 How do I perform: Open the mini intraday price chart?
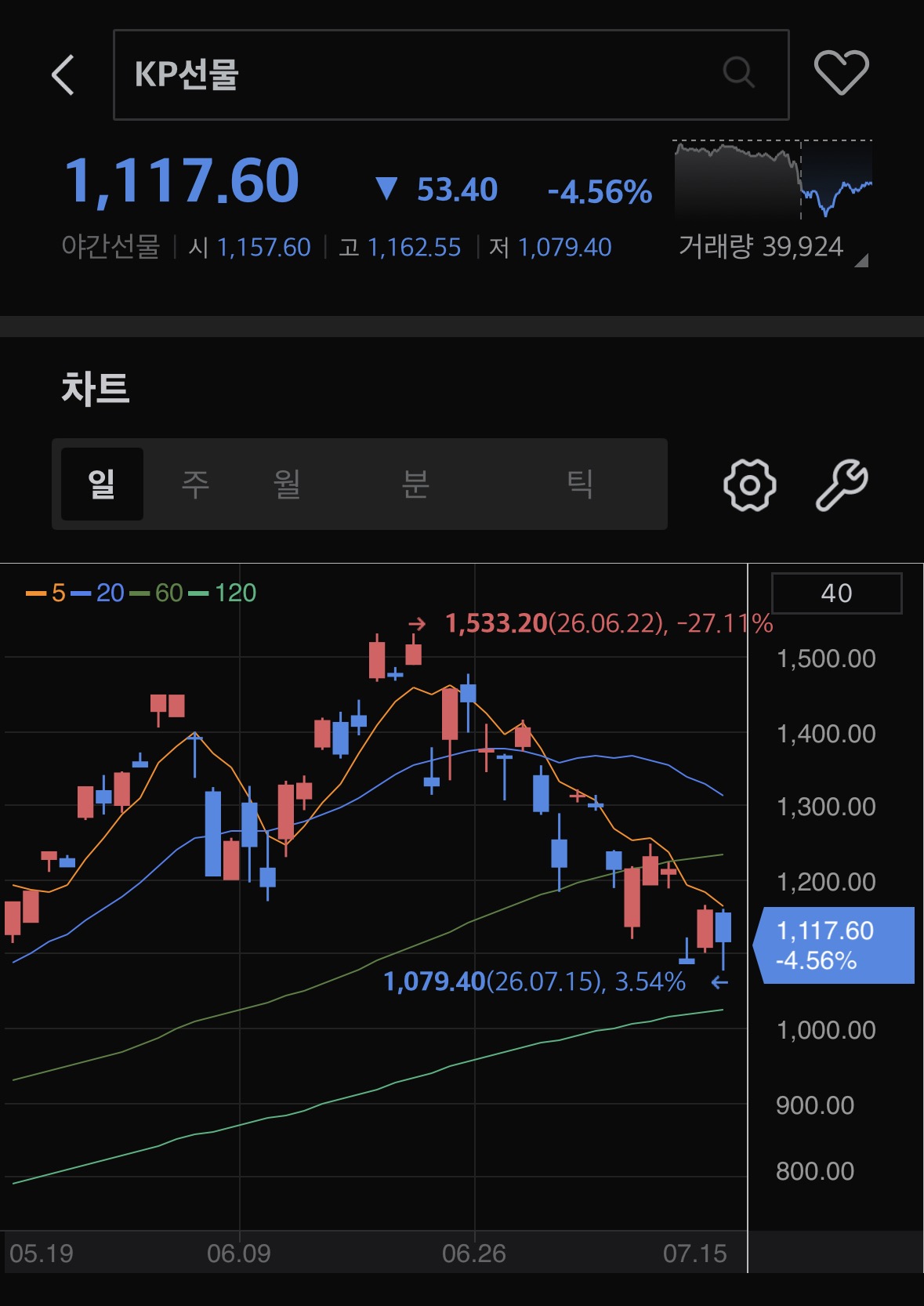[x=774, y=180]
